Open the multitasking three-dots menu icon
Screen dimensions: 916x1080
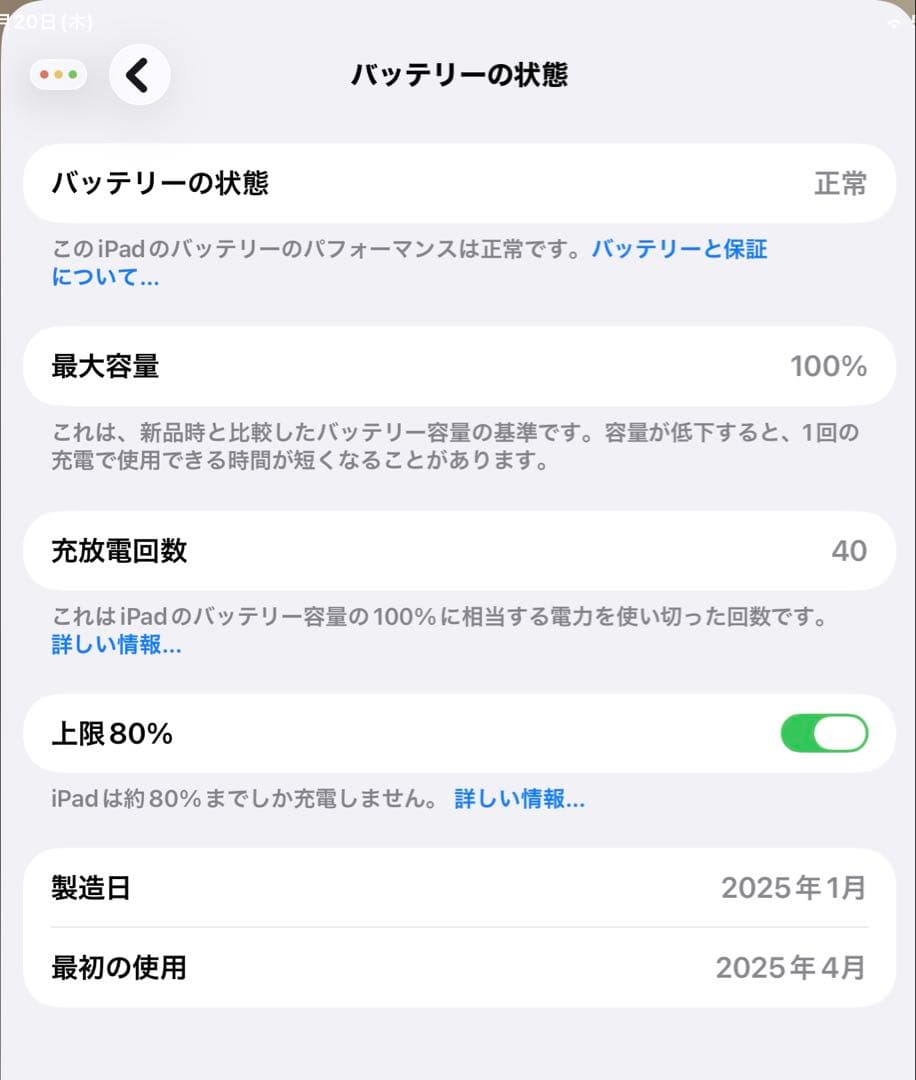58,74
